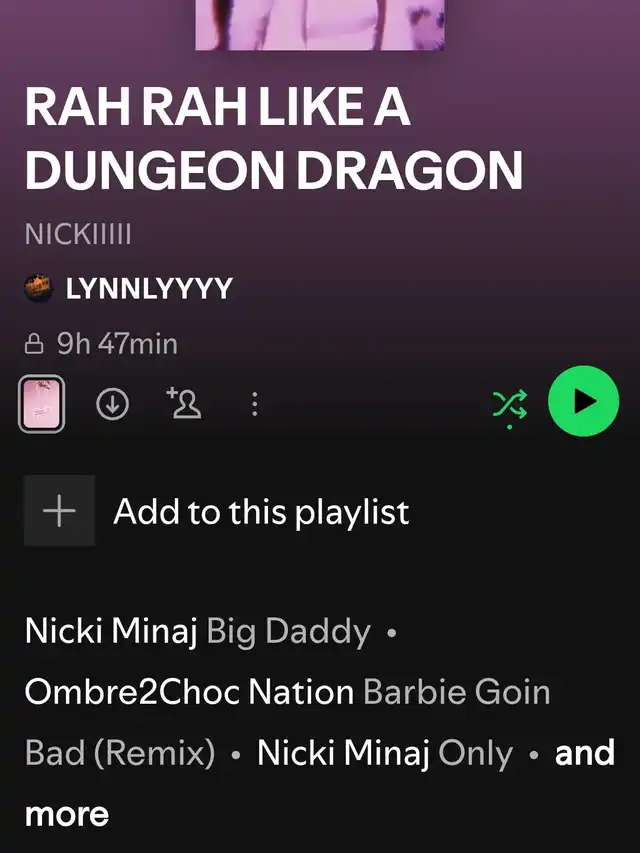Download this playlist
The height and width of the screenshot is (853, 640).
tap(112, 404)
